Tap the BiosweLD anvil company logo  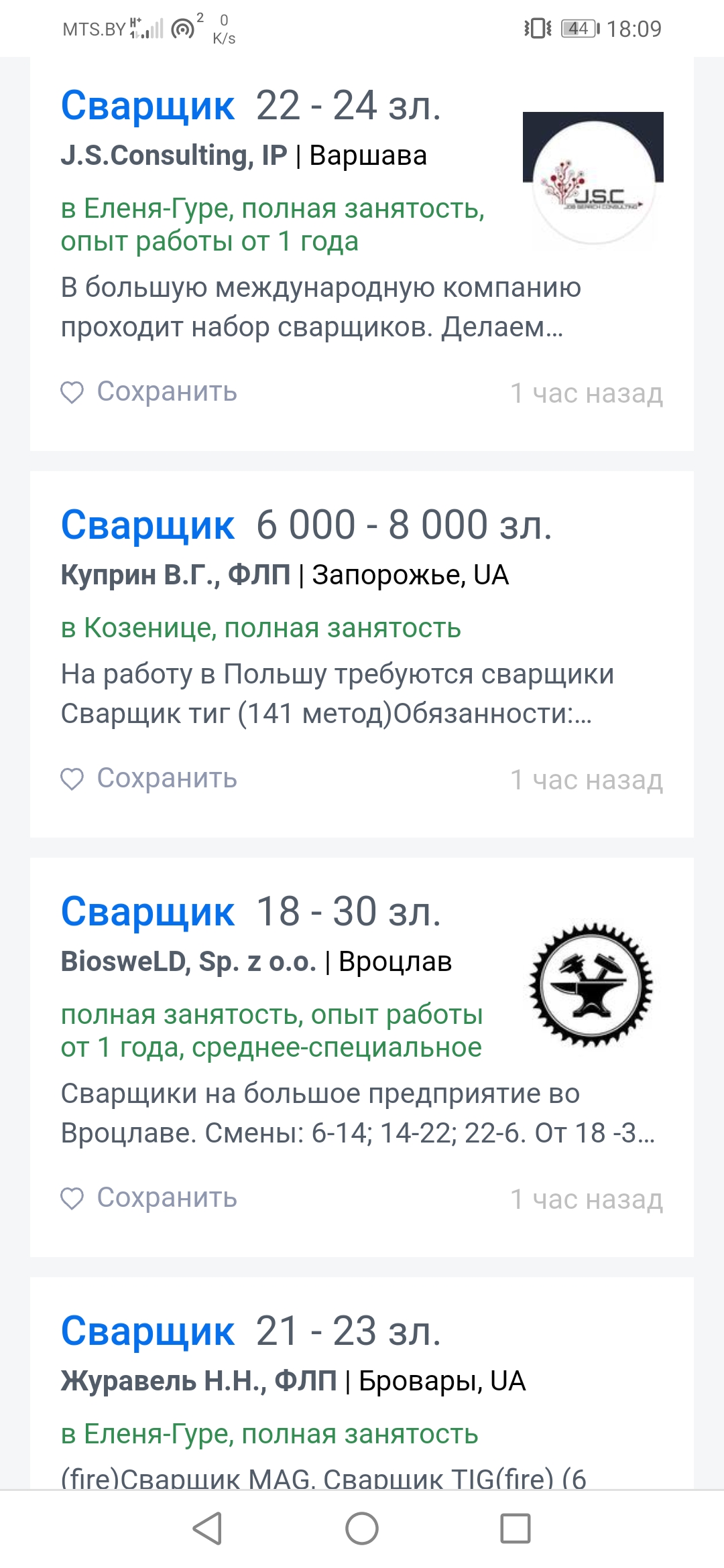591,985
